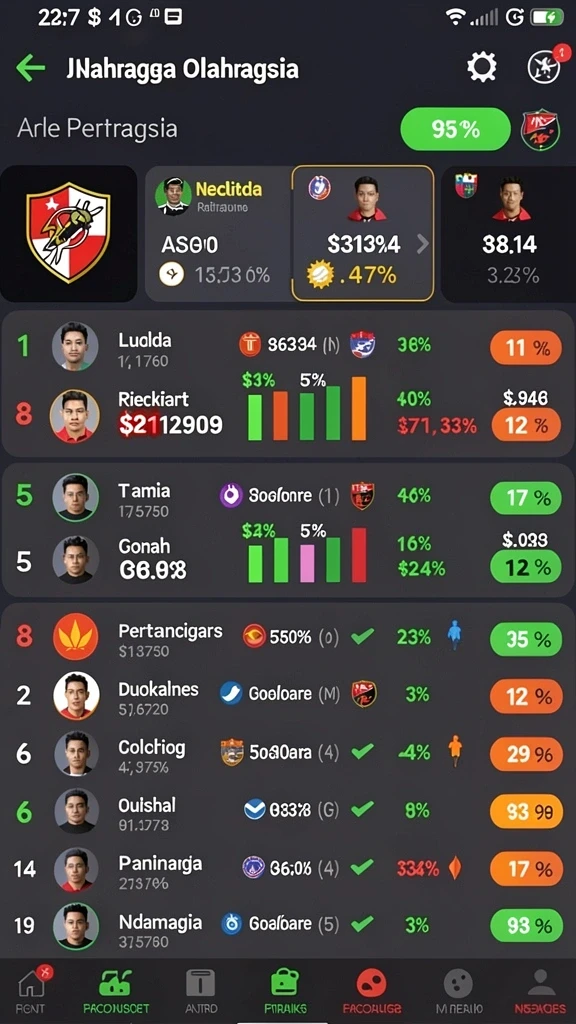Open the Duokalnes row
The image size is (576, 1024).
pos(288,696)
